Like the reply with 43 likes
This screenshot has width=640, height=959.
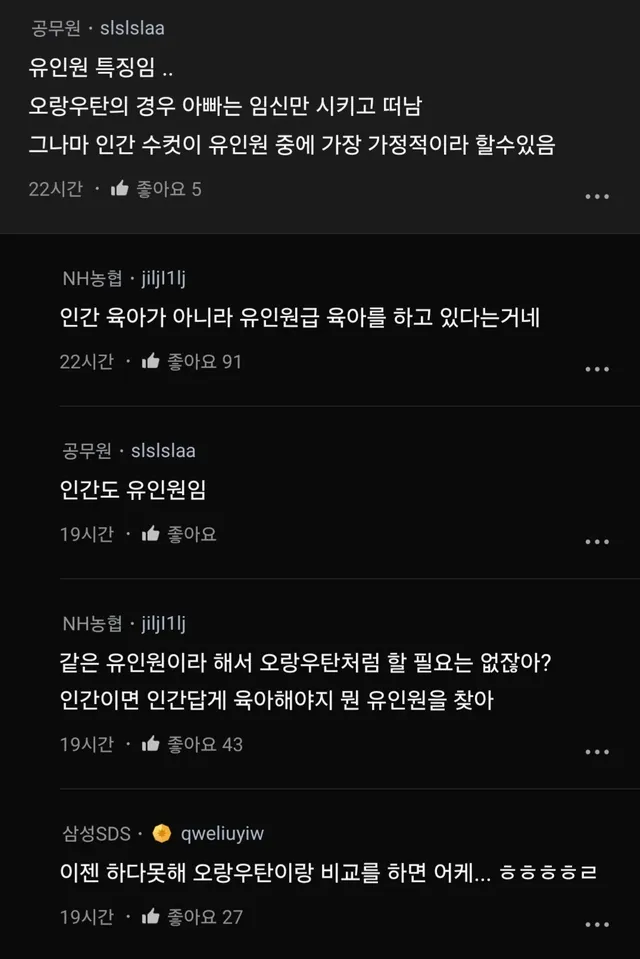pos(151,744)
